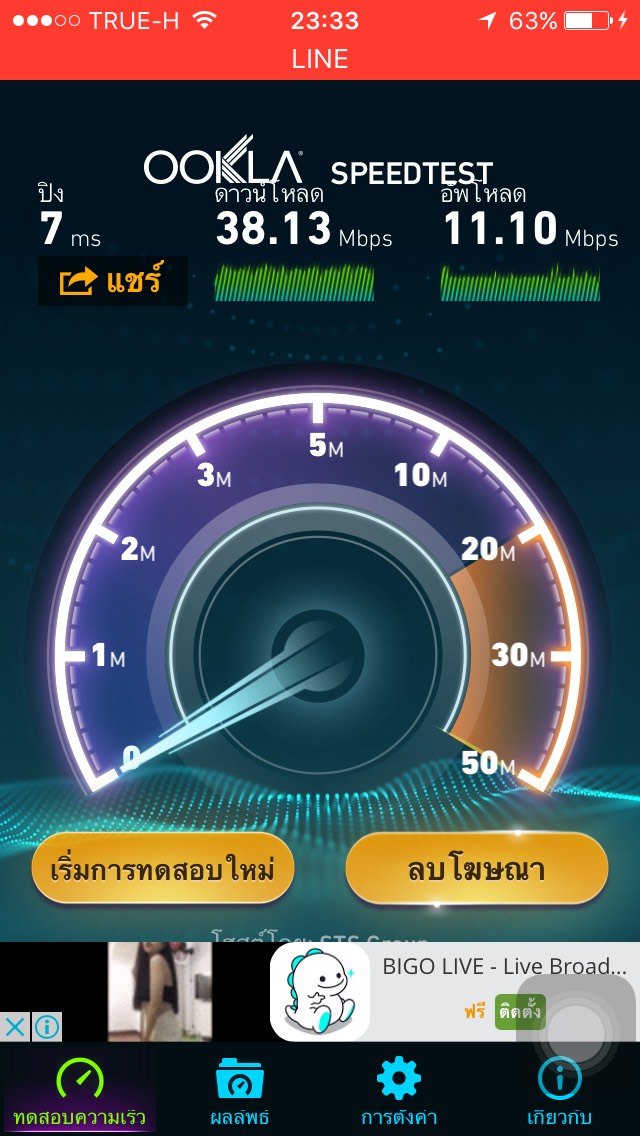The width and height of the screenshot is (640, 1136).
Task: Close the ad banner with X
Action: 15,1026
